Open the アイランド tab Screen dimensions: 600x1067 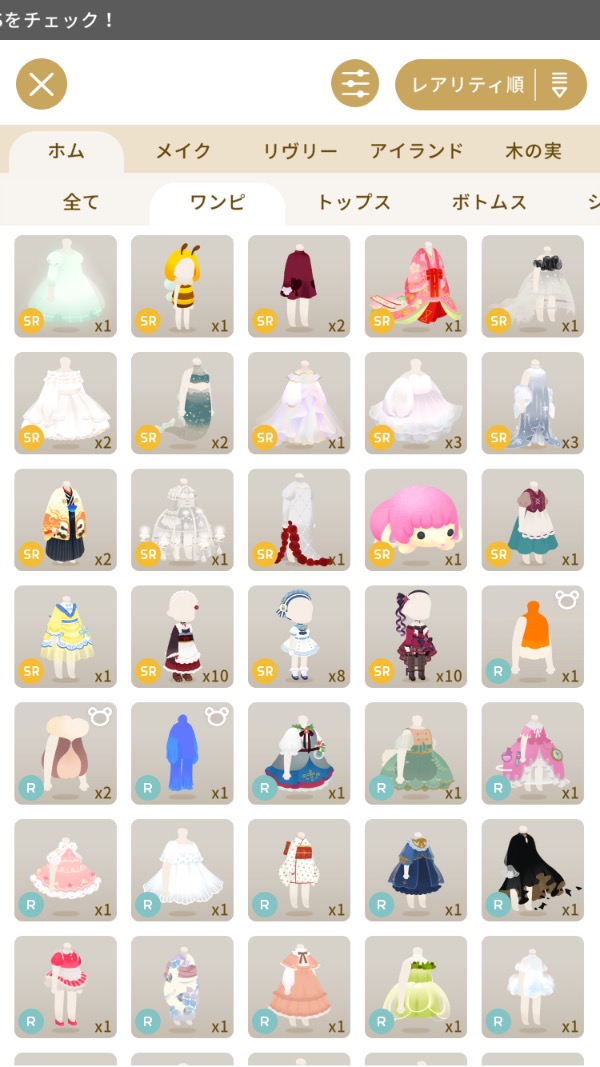click(x=416, y=151)
